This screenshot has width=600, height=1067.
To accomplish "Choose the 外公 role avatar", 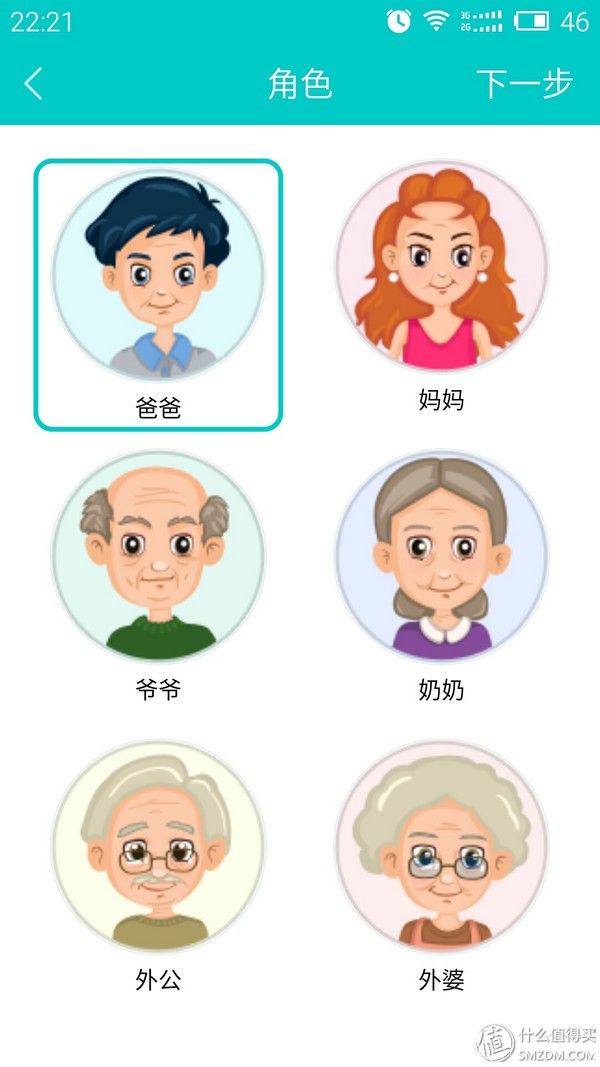I will pyautogui.click(x=159, y=845).
